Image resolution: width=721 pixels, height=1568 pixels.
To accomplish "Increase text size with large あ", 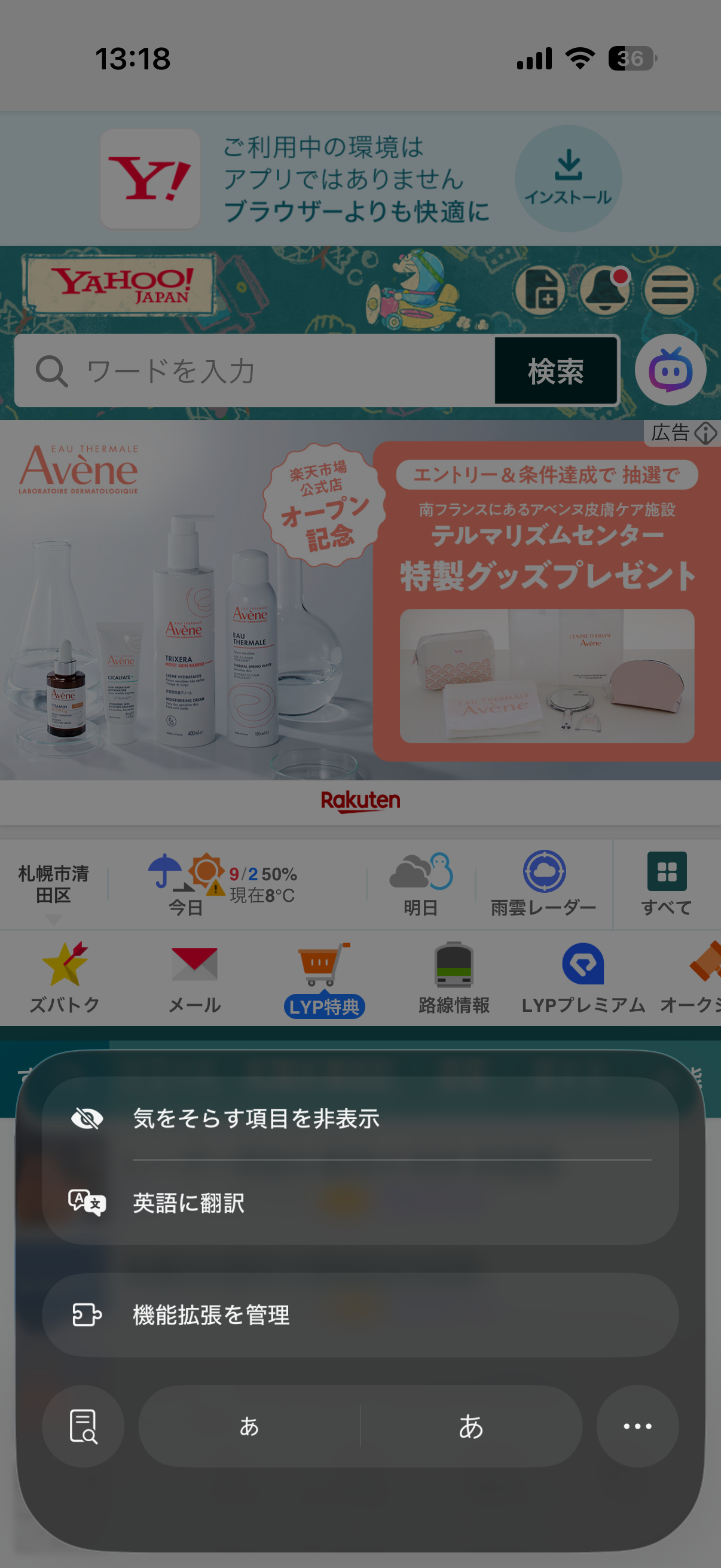I will 471,1426.
